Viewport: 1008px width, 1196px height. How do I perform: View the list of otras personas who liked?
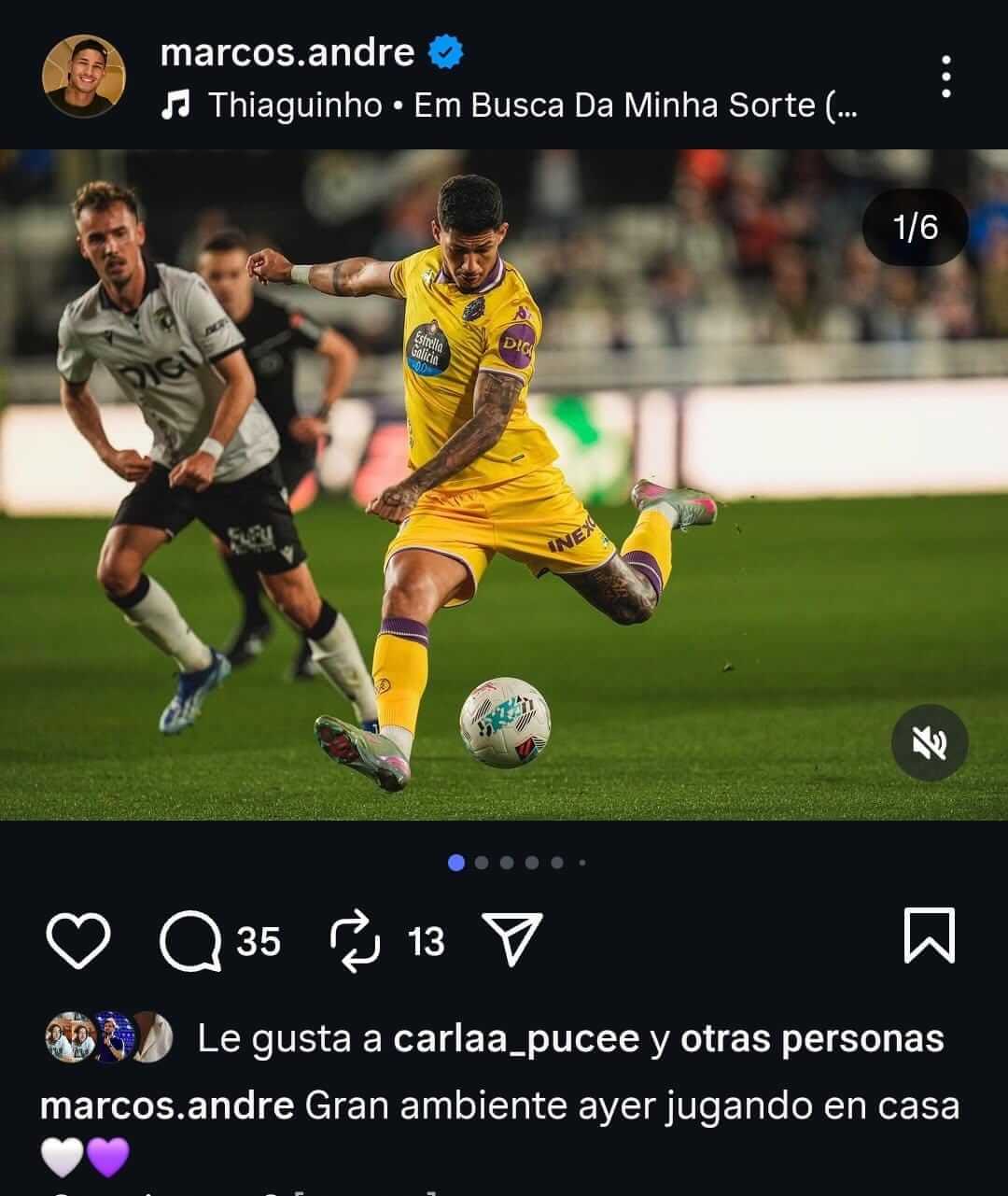pos(812,1038)
